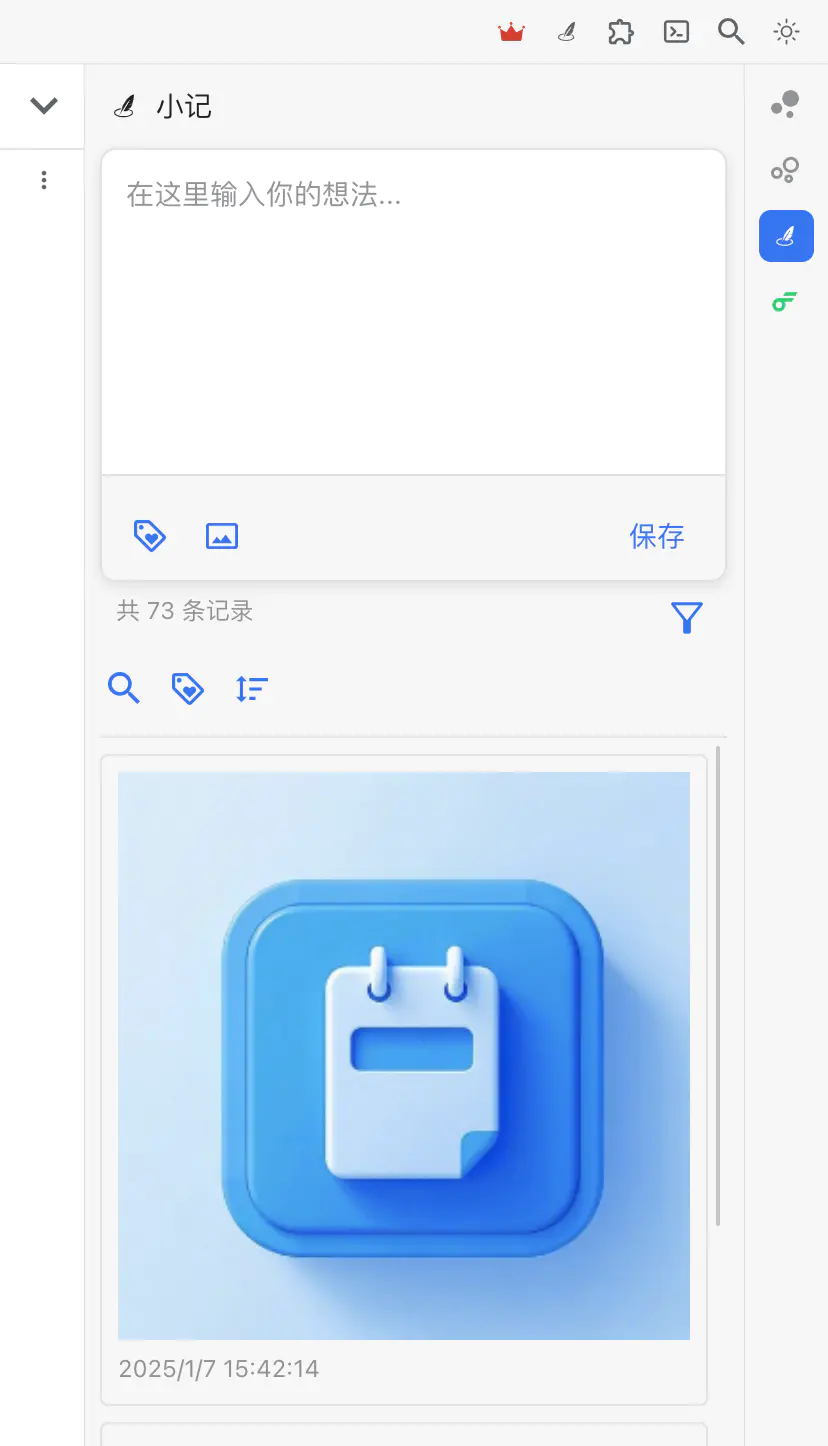Toggle the light/dark theme sun icon
The width and height of the screenshot is (828, 1446).
click(787, 33)
